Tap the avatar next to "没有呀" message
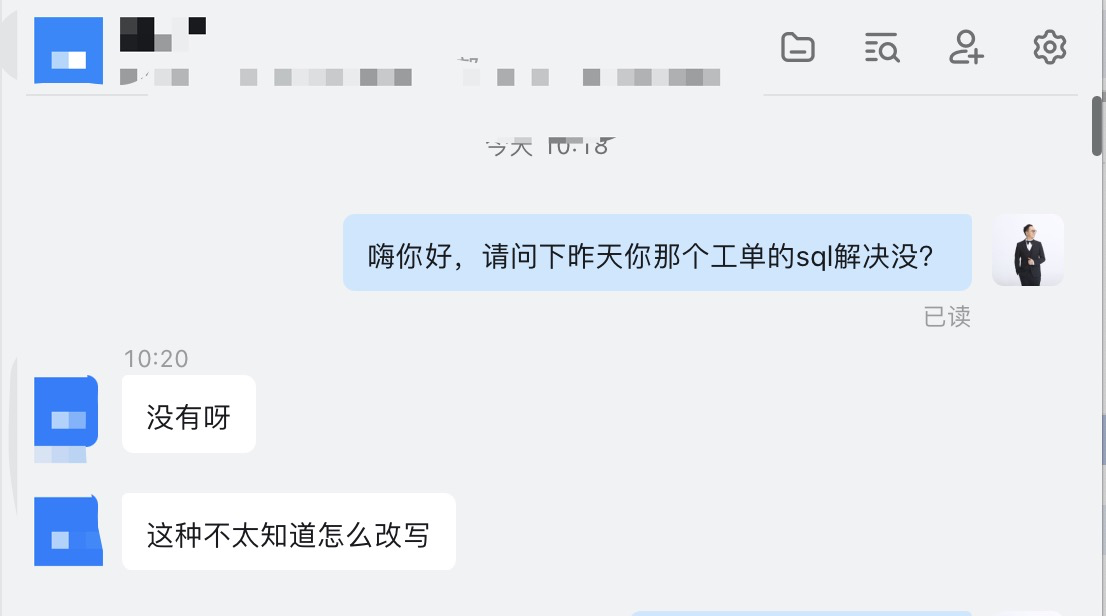The image size is (1106, 616). coord(66,411)
